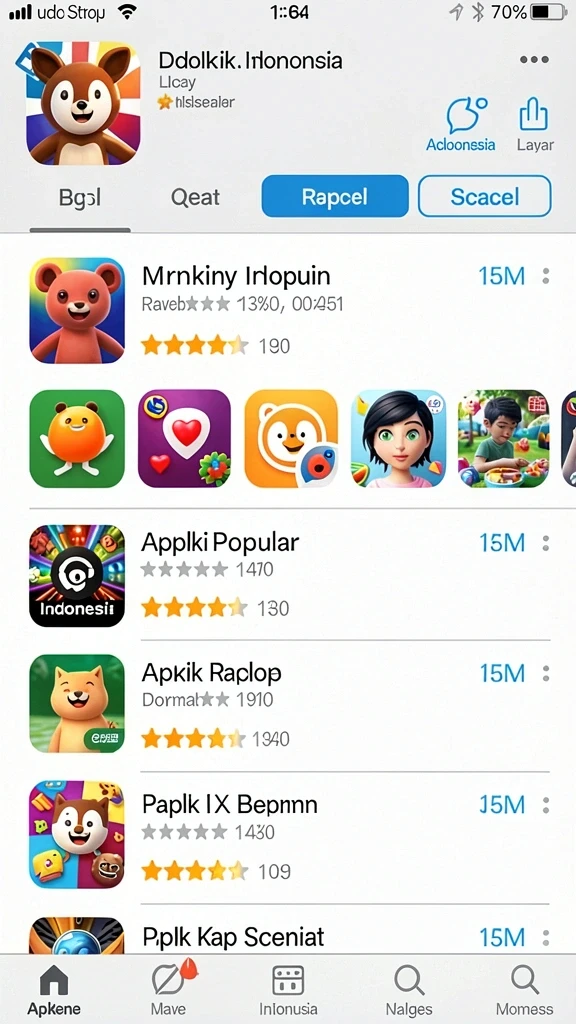Tap the Acloonesia chat bubble icon
The width and height of the screenshot is (576, 1024).
click(x=467, y=116)
